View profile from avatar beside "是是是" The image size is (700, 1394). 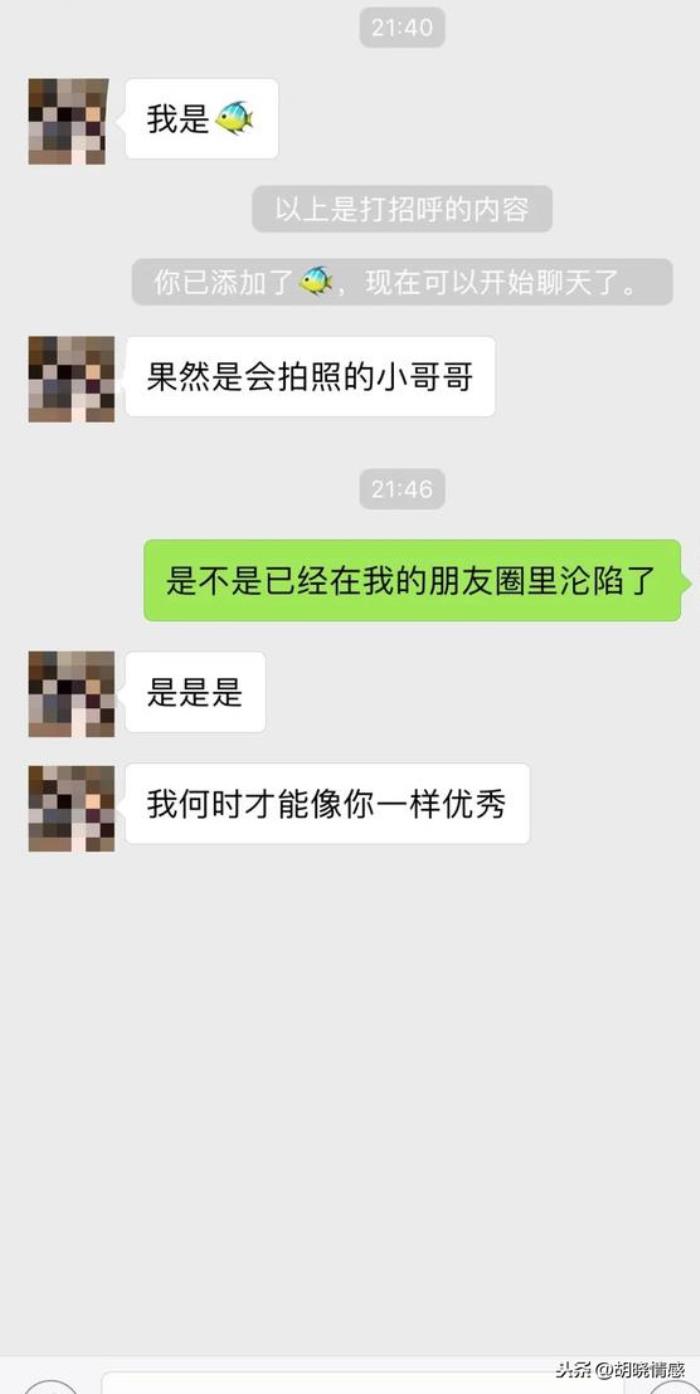coord(71,693)
